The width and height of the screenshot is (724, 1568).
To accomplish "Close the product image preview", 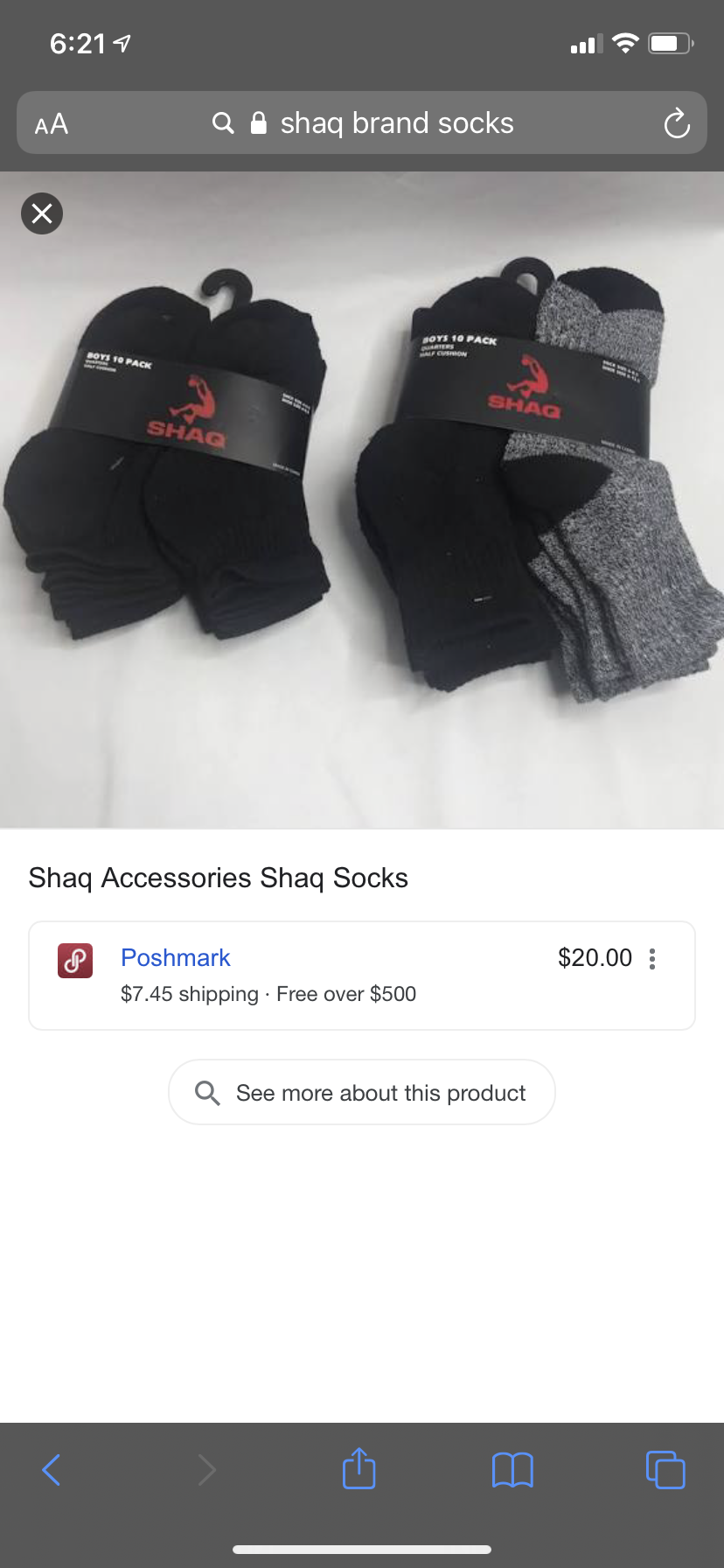I will [42, 213].
